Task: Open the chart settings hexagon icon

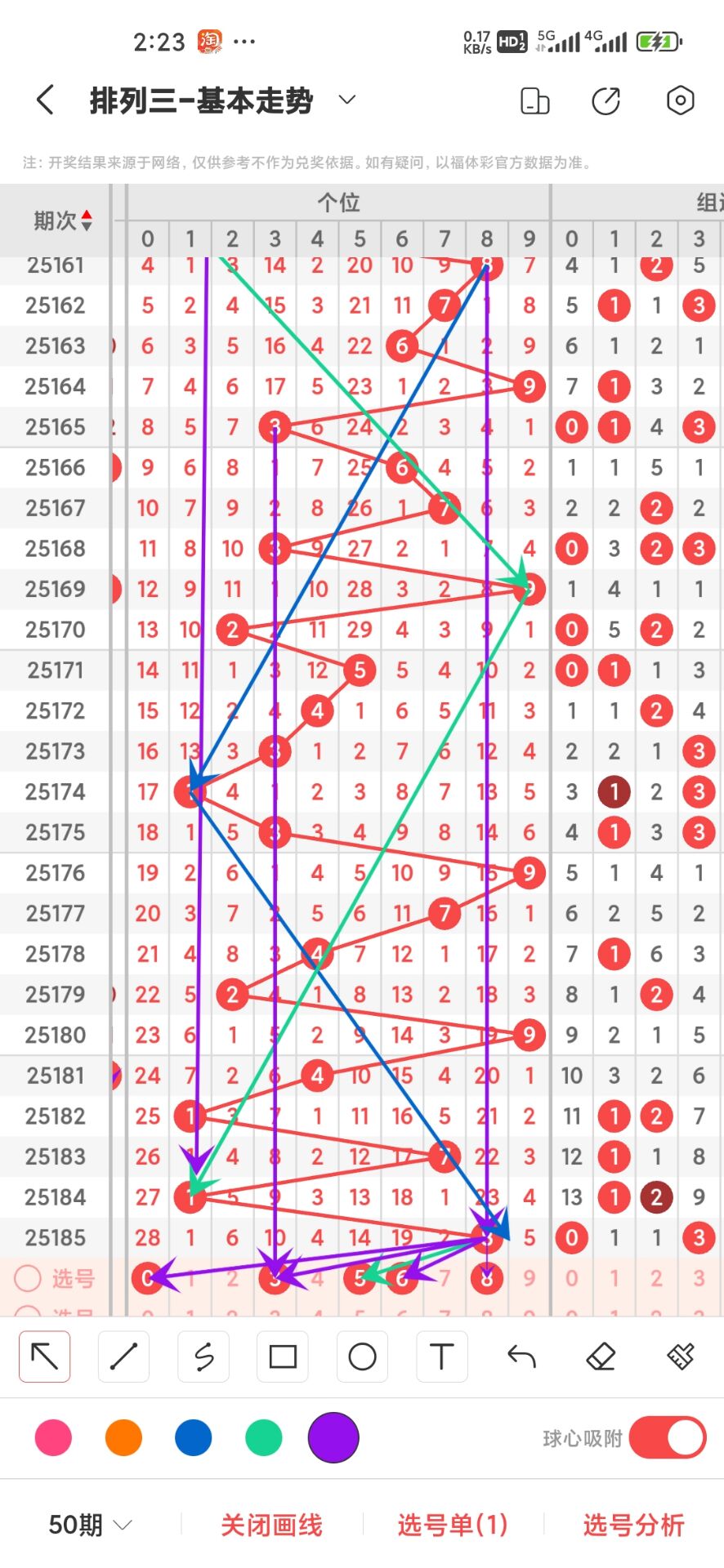Action: [680, 100]
